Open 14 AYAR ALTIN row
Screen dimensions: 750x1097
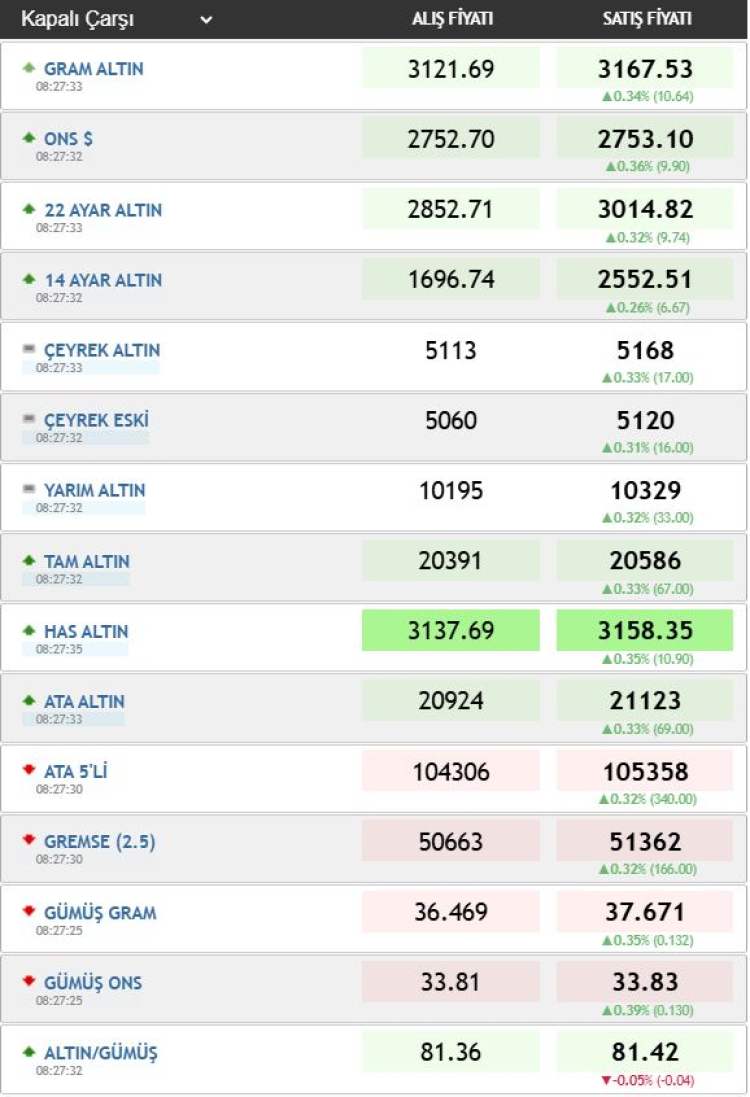click(102, 280)
